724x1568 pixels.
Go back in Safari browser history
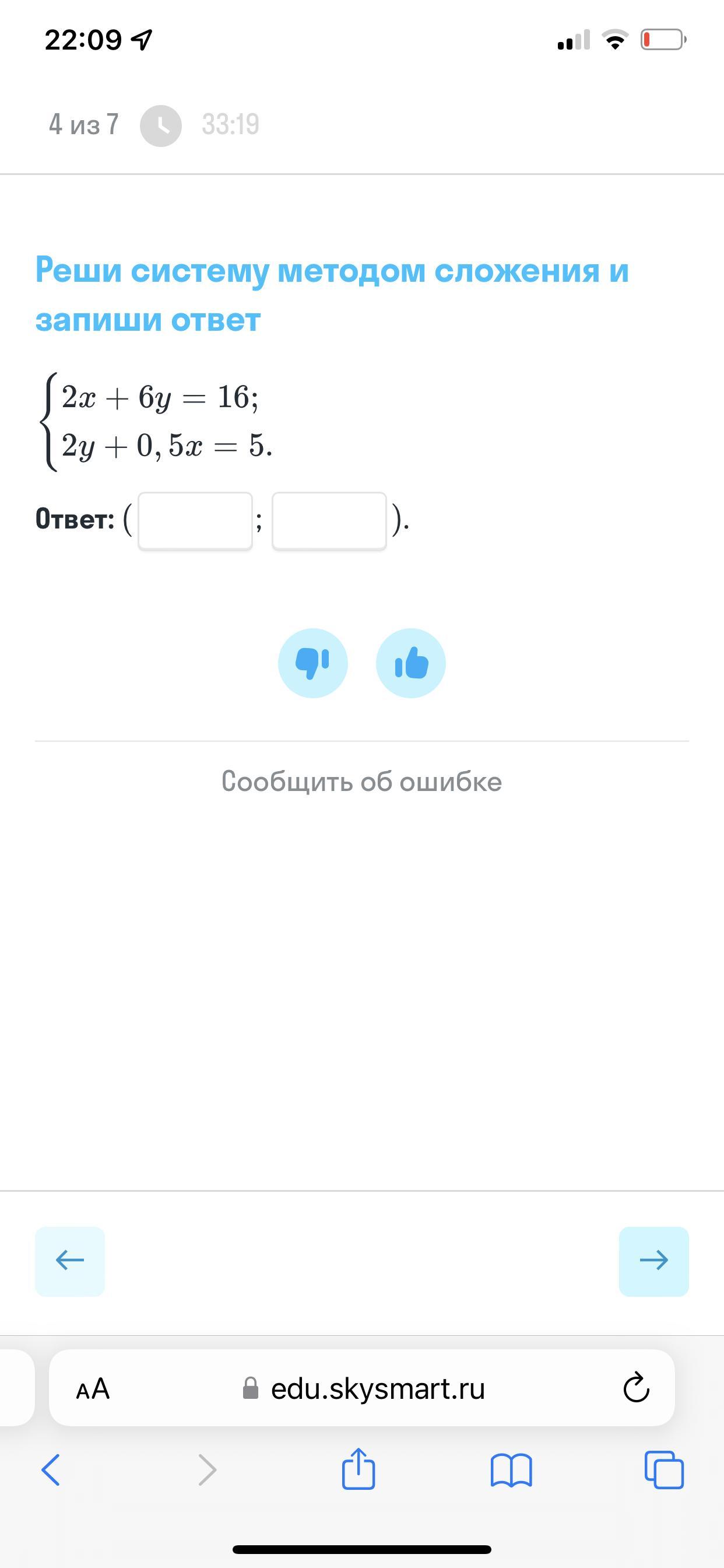pyautogui.click(x=51, y=1470)
